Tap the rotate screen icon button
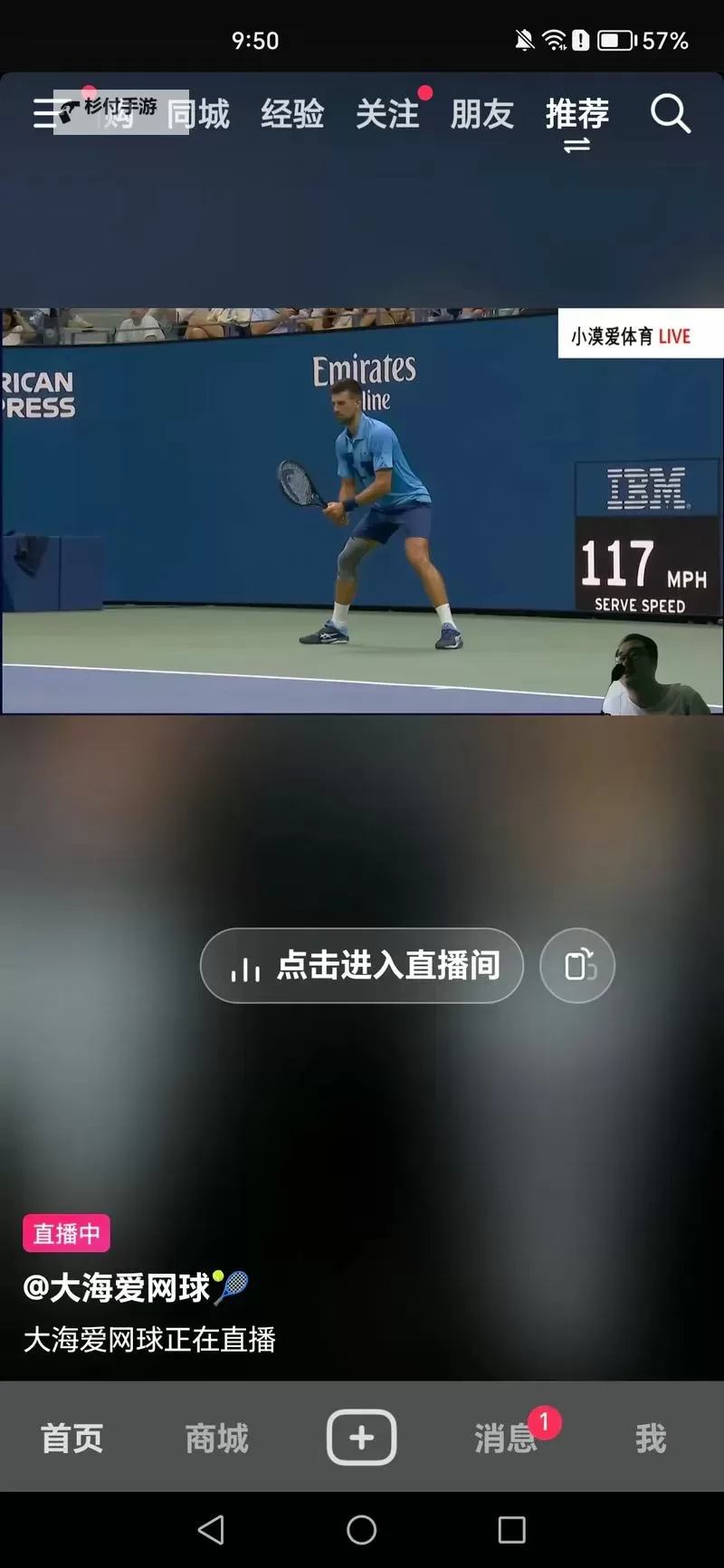The width and height of the screenshot is (724, 1568). (x=577, y=965)
